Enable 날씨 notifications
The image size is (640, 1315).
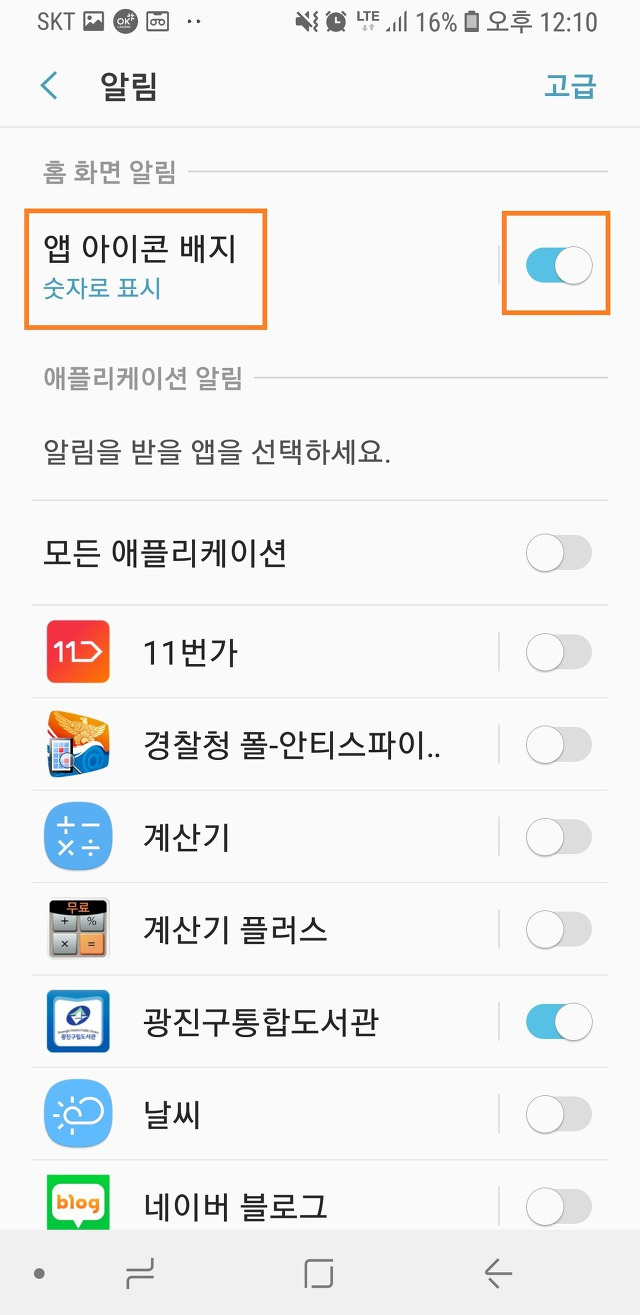pyautogui.click(x=558, y=1113)
